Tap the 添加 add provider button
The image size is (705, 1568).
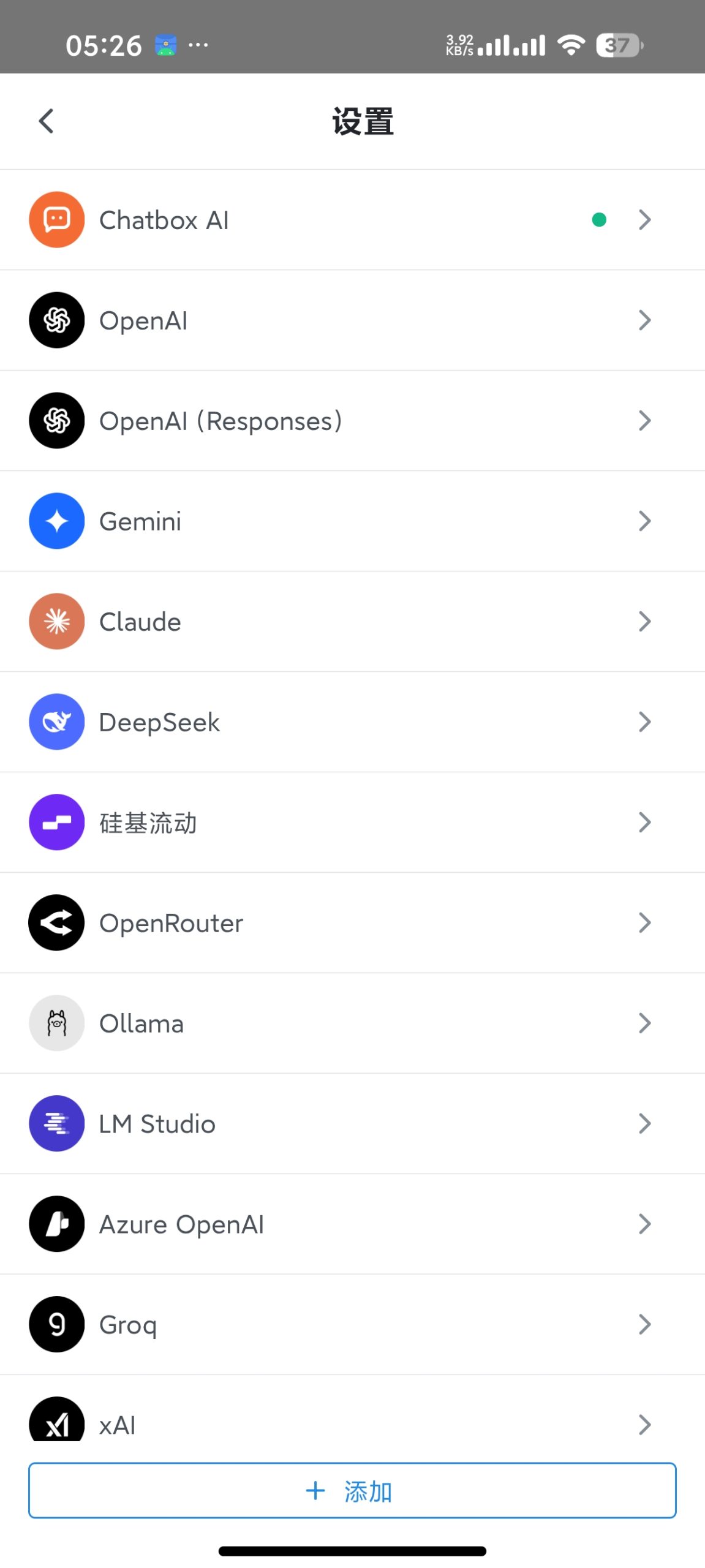point(352,1491)
